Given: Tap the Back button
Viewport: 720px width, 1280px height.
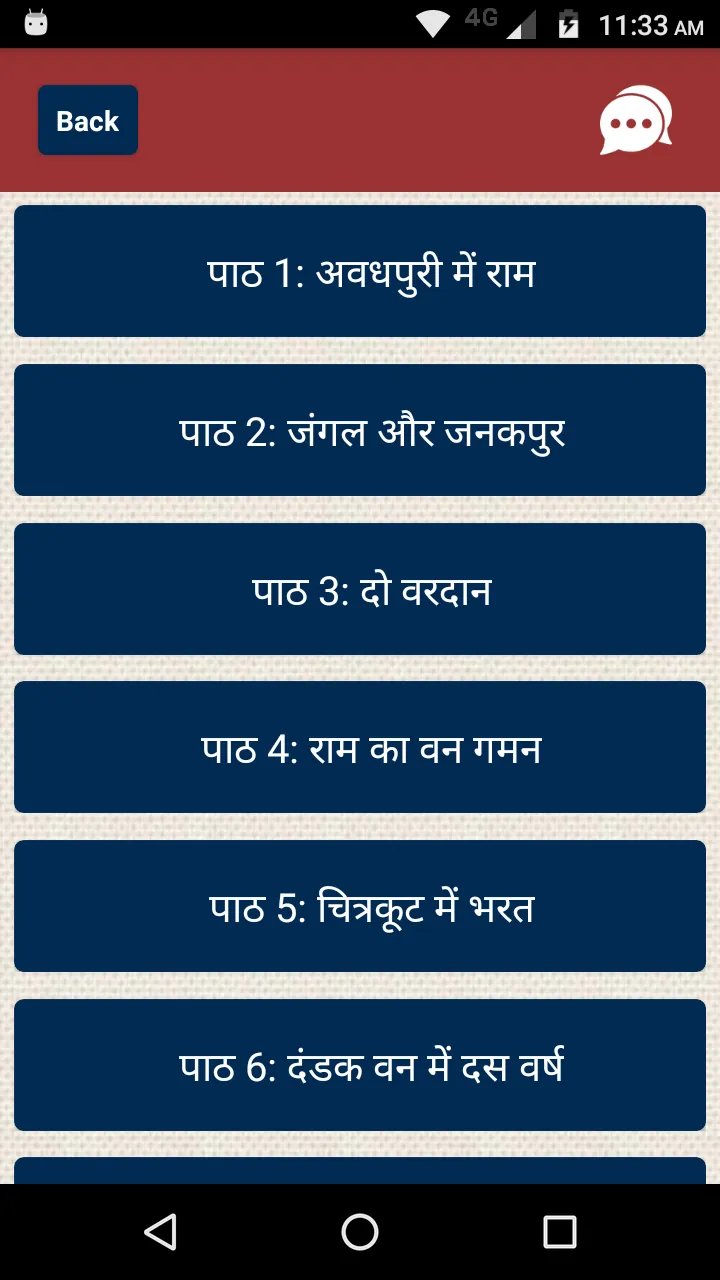Looking at the screenshot, I should click(88, 120).
